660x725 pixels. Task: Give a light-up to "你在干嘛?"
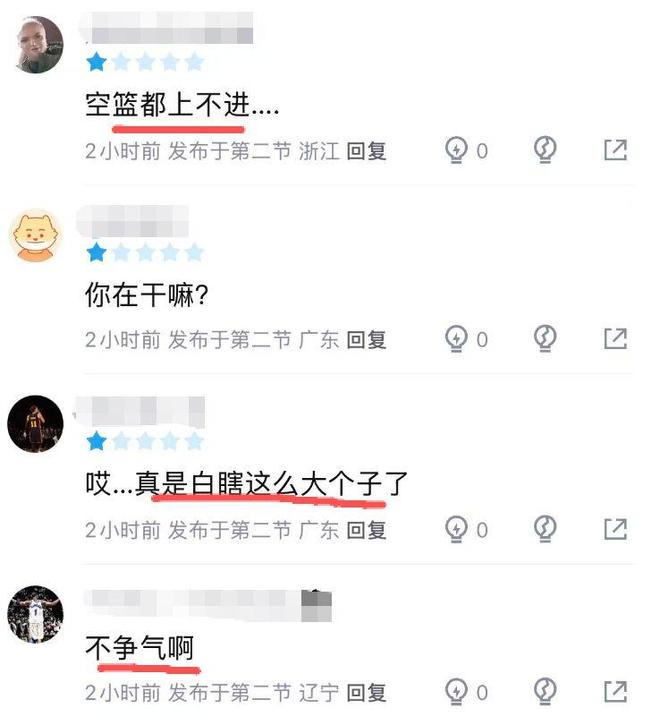pyautogui.click(x=457, y=339)
